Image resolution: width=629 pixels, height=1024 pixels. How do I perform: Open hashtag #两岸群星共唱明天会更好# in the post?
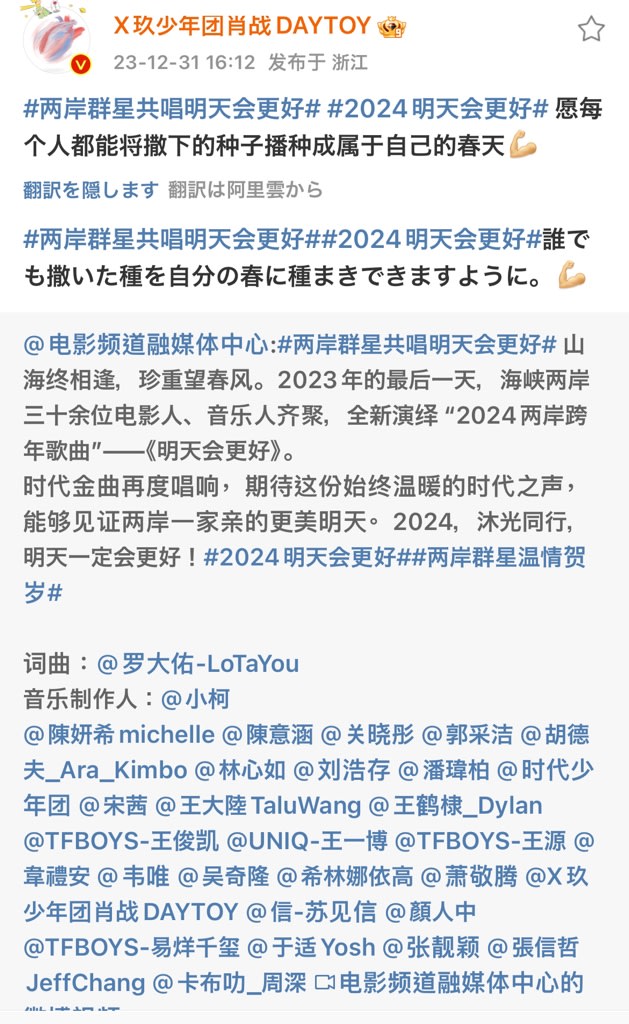pyautogui.click(x=172, y=109)
